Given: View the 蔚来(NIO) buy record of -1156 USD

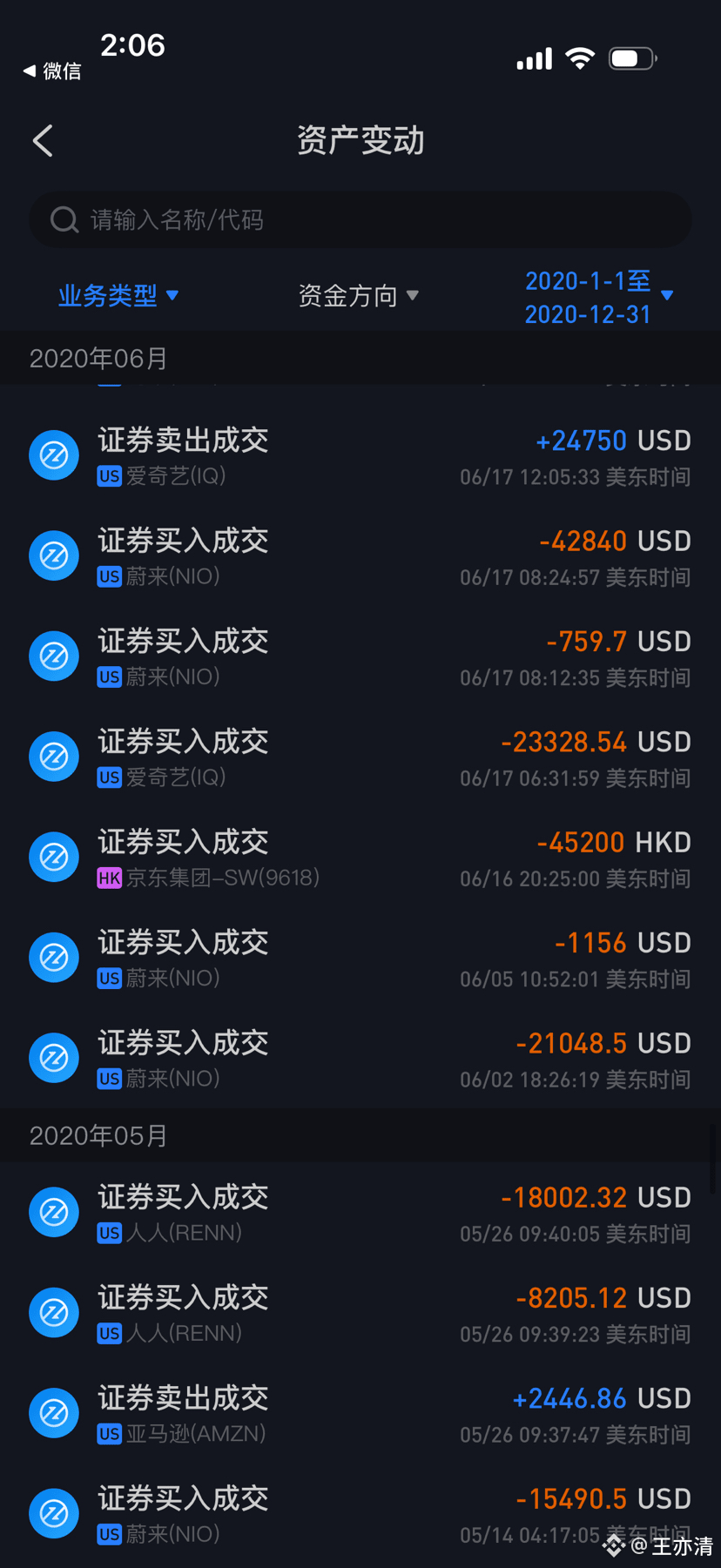Looking at the screenshot, I should click(x=360, y=958).
